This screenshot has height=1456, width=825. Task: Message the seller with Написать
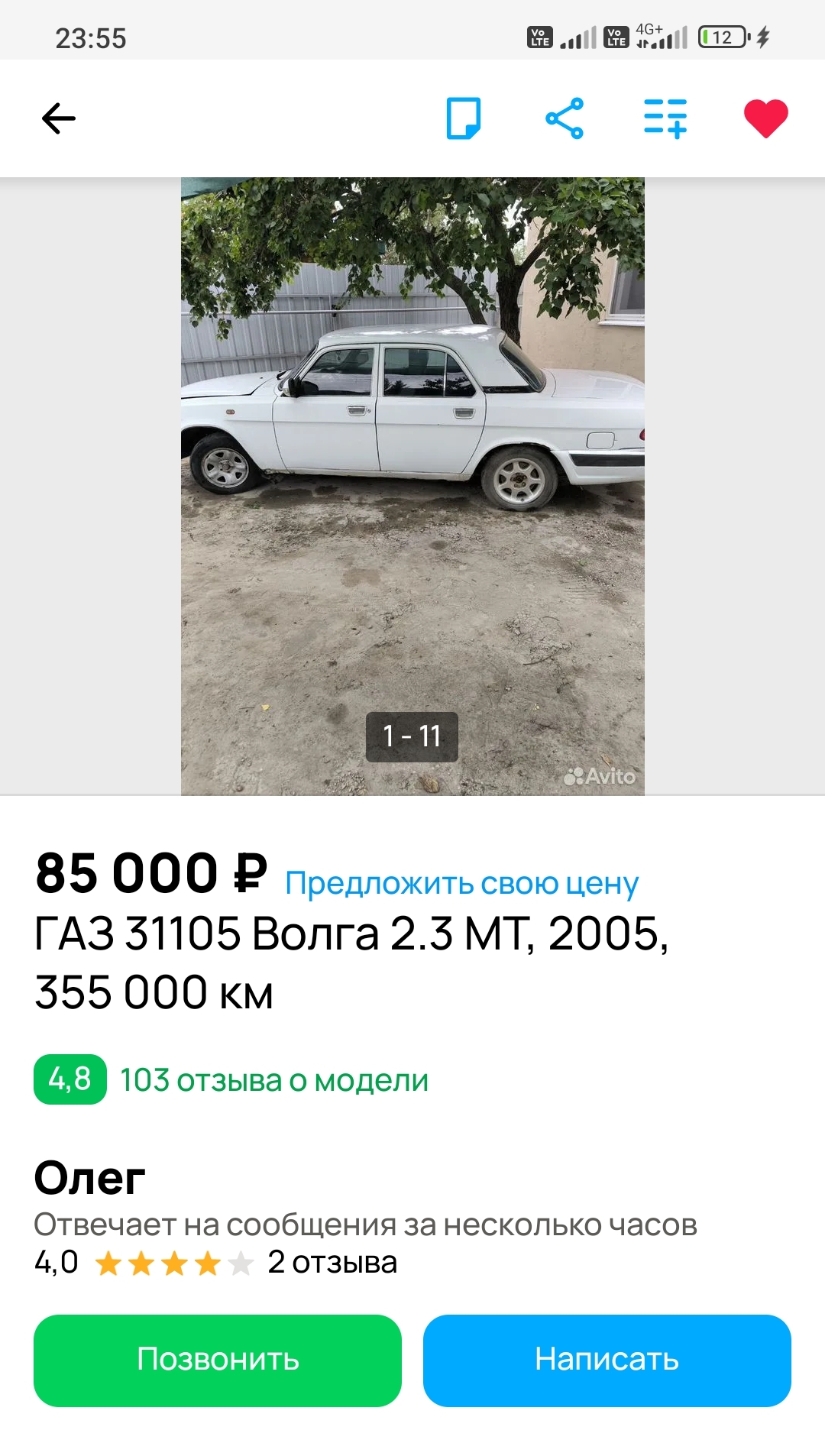(607, 1361)
